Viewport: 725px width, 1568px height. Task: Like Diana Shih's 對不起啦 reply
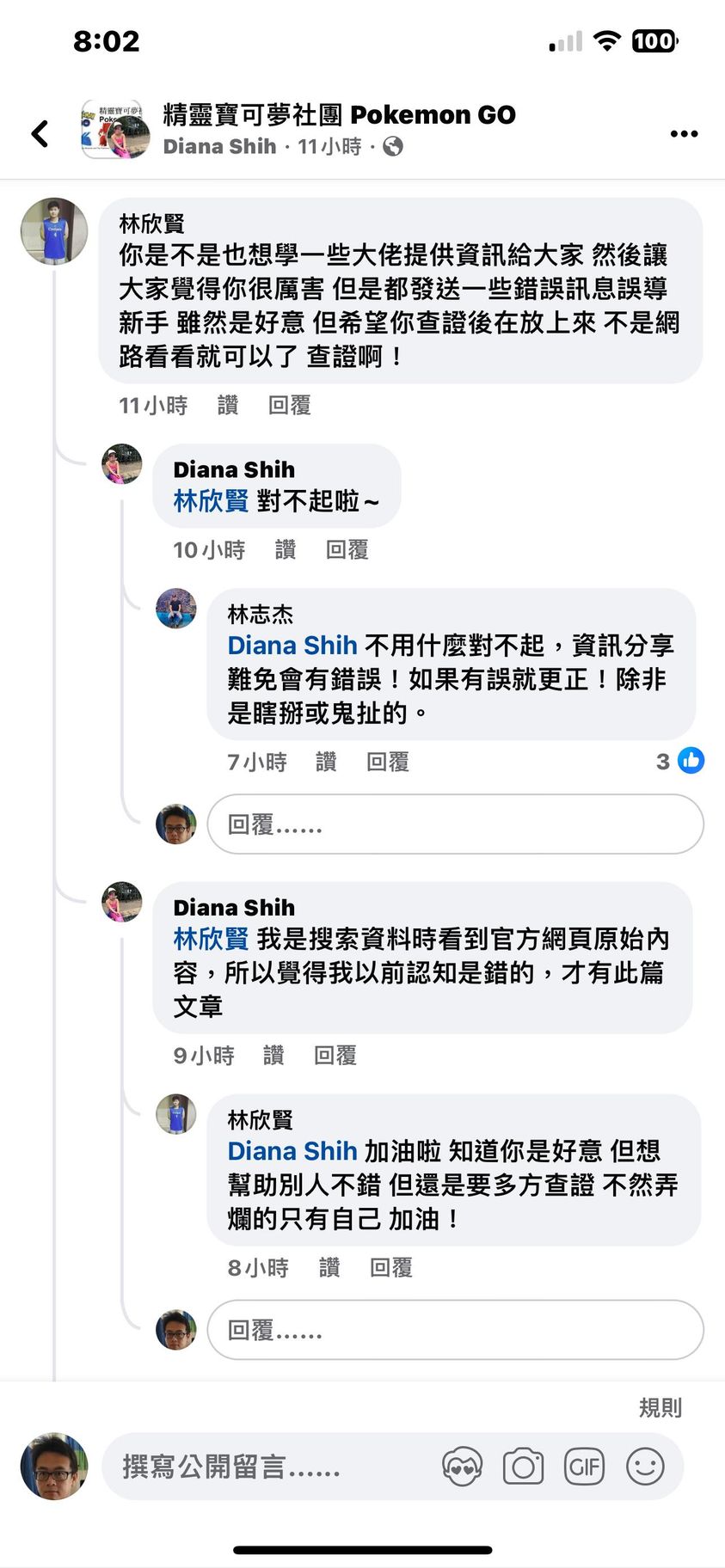286,550
